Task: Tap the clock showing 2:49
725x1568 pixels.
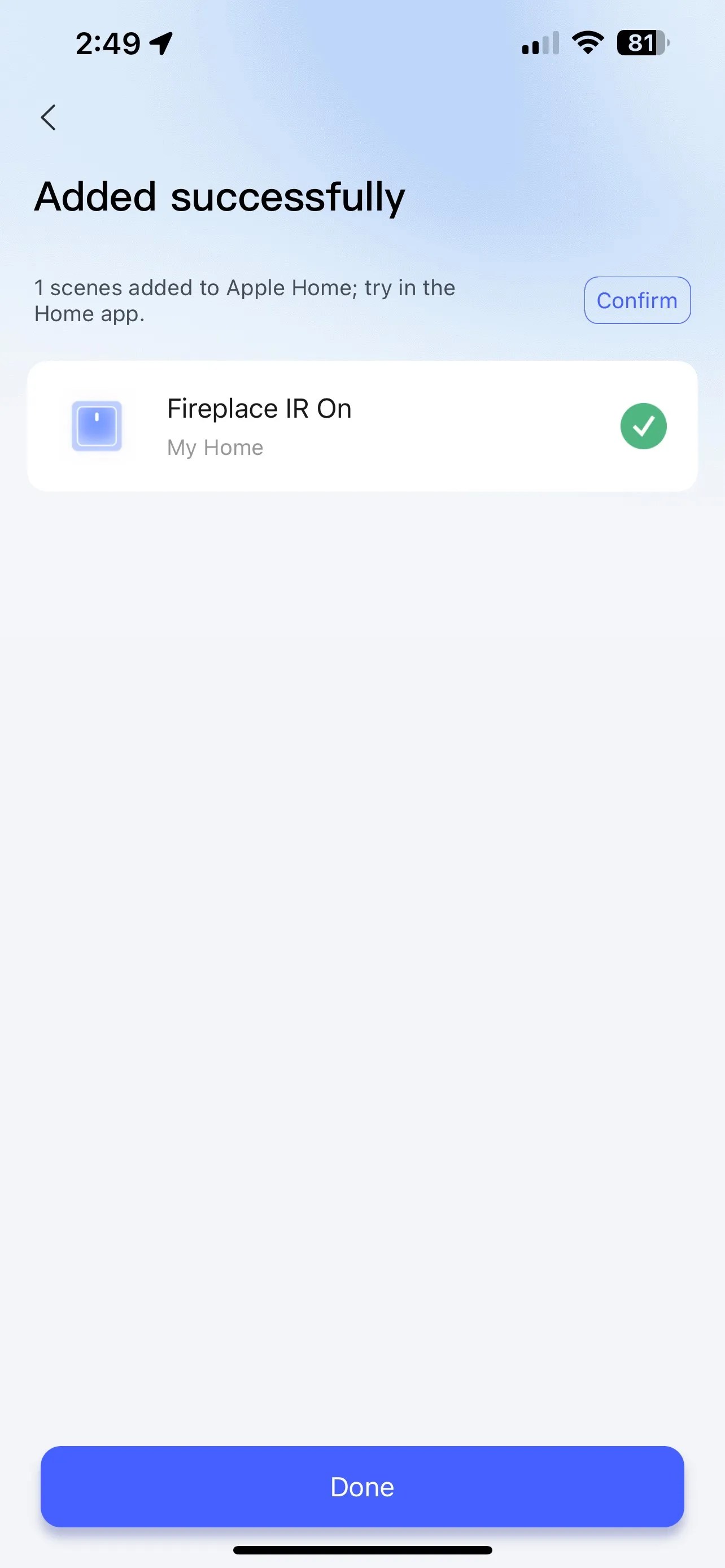Action: 107,42
